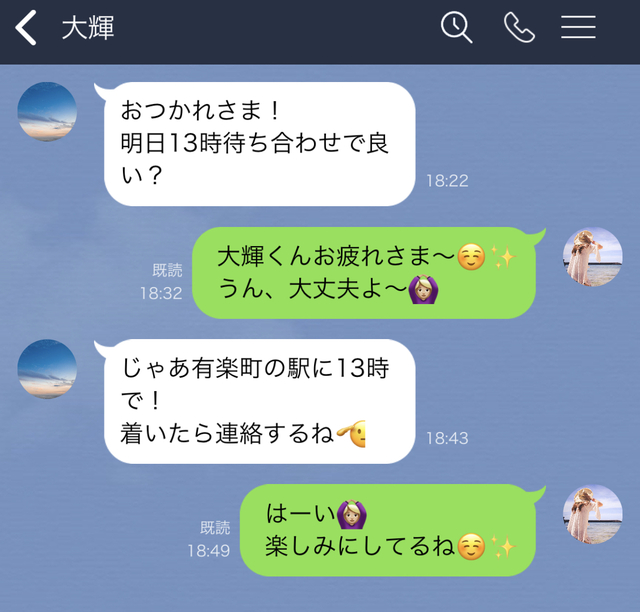The height and width of the screenshot is (612, 640).
Task: View 大輝's avatar beside the おつかれさま message
Action: coord(48,112)
